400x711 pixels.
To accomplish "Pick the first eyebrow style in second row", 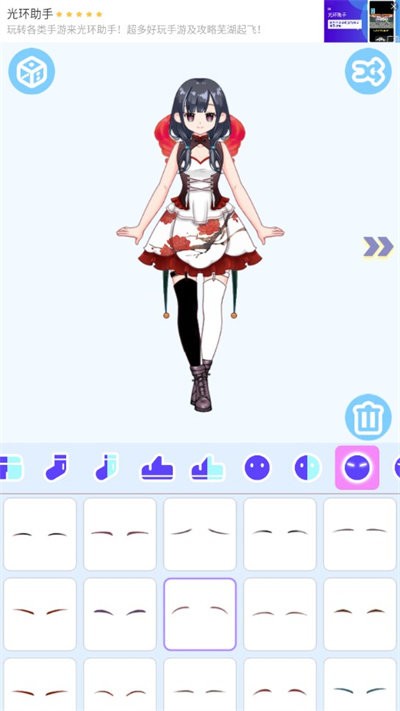I will point(40,614).
